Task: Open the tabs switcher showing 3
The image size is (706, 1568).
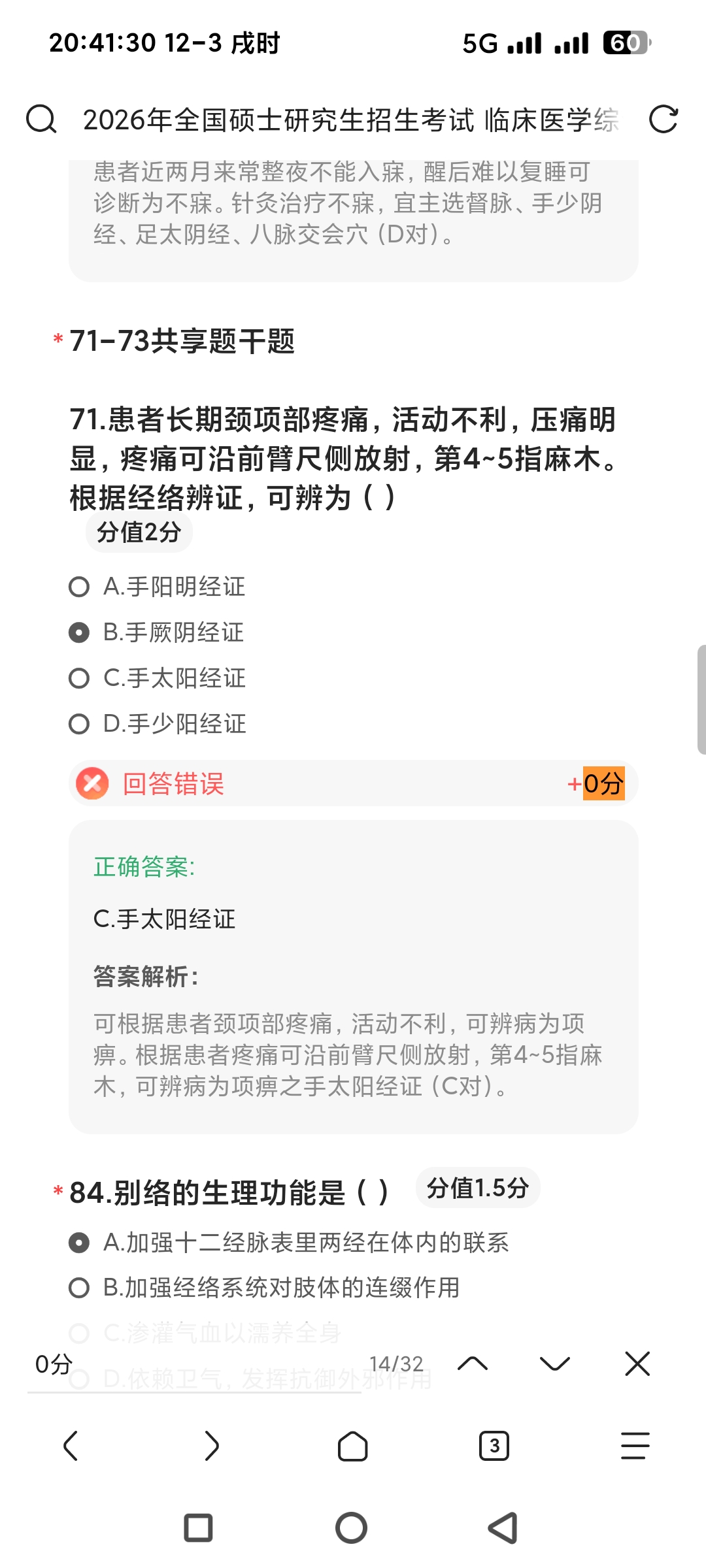Action: pos(494,1445)
